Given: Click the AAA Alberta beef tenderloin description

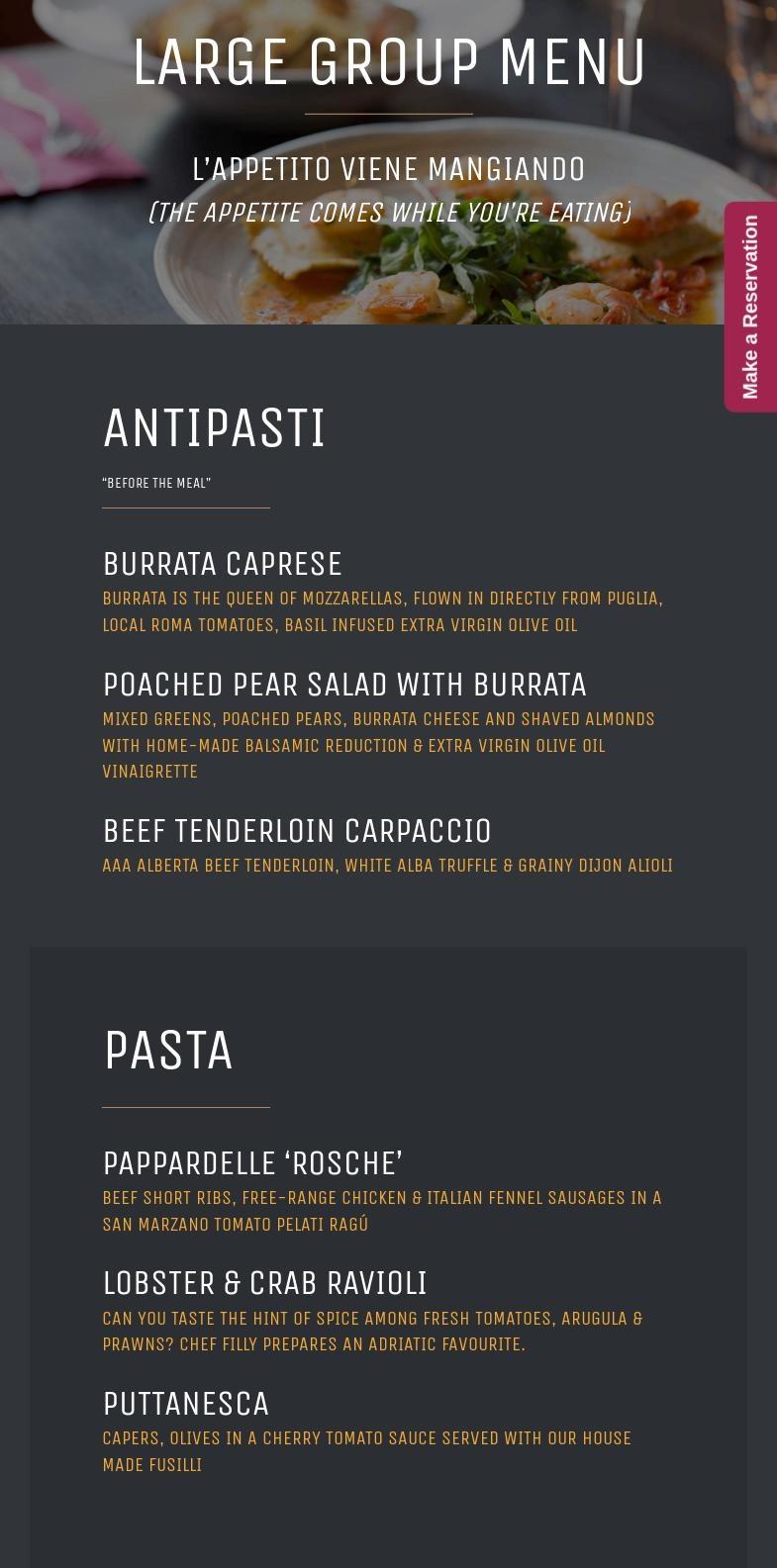Looking at the screenshot, I should [387, 865].
